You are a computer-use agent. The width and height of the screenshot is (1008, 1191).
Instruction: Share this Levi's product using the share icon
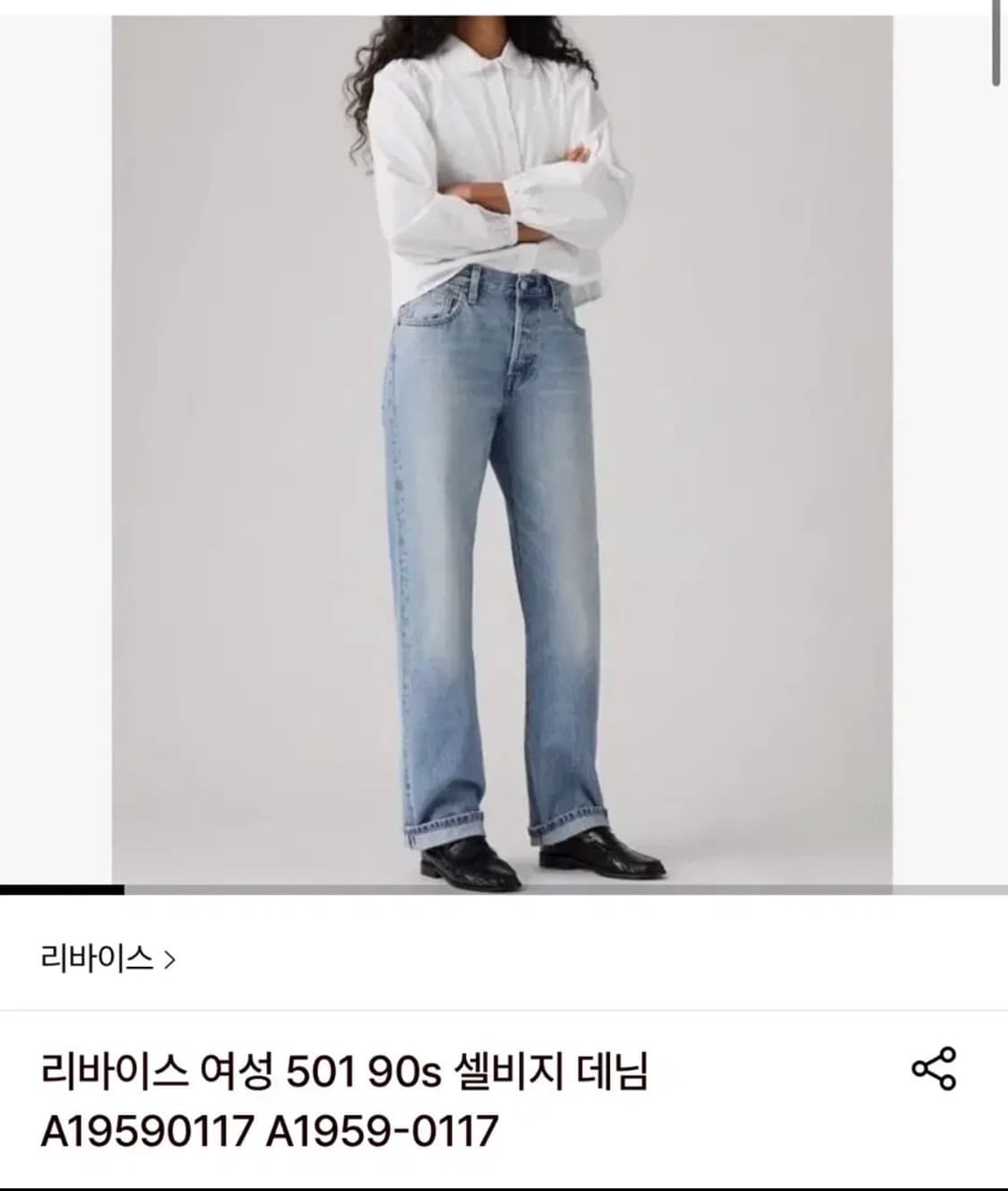[x=932, y=1066]
